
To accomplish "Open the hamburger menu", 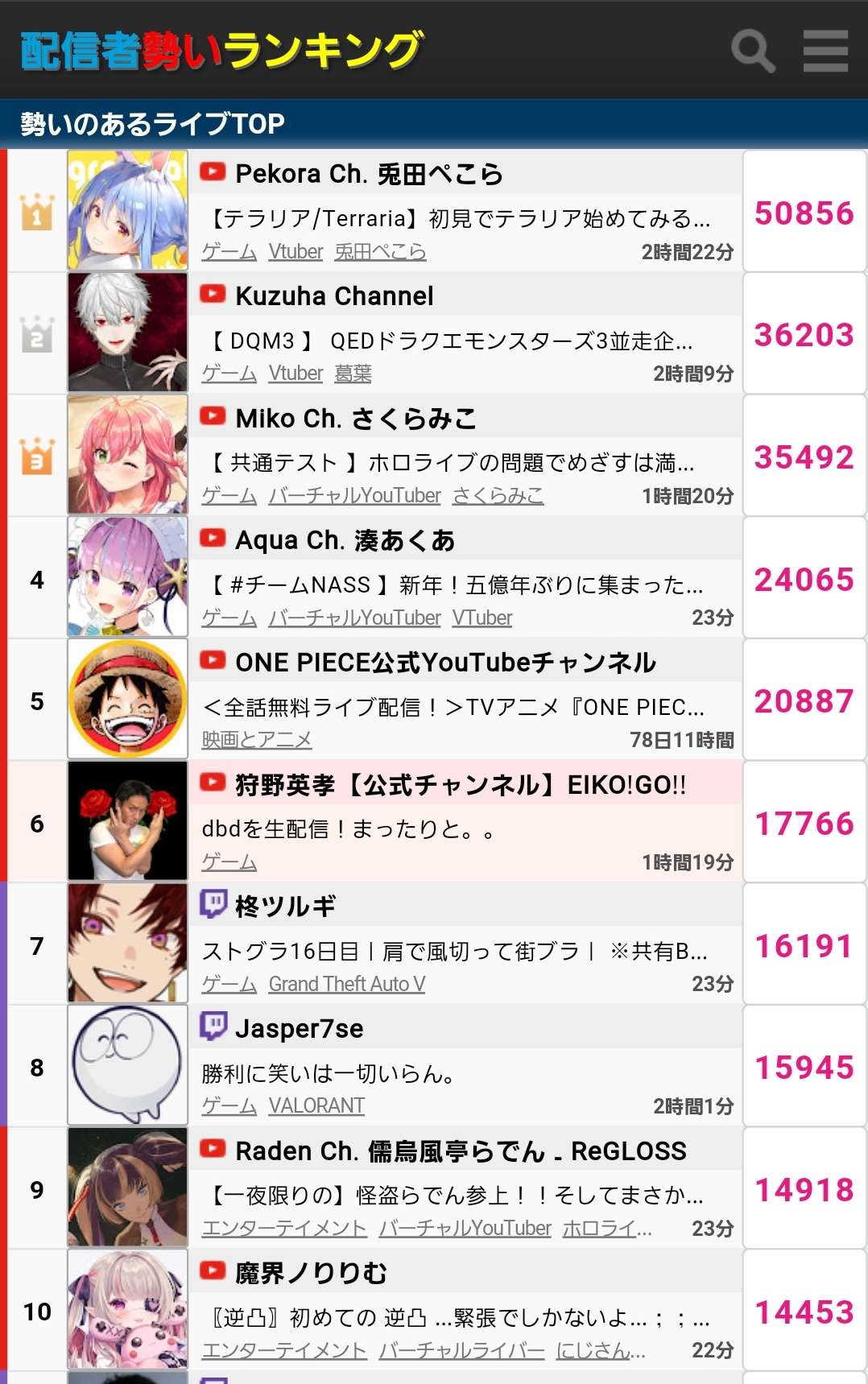I will click(825, 51).
